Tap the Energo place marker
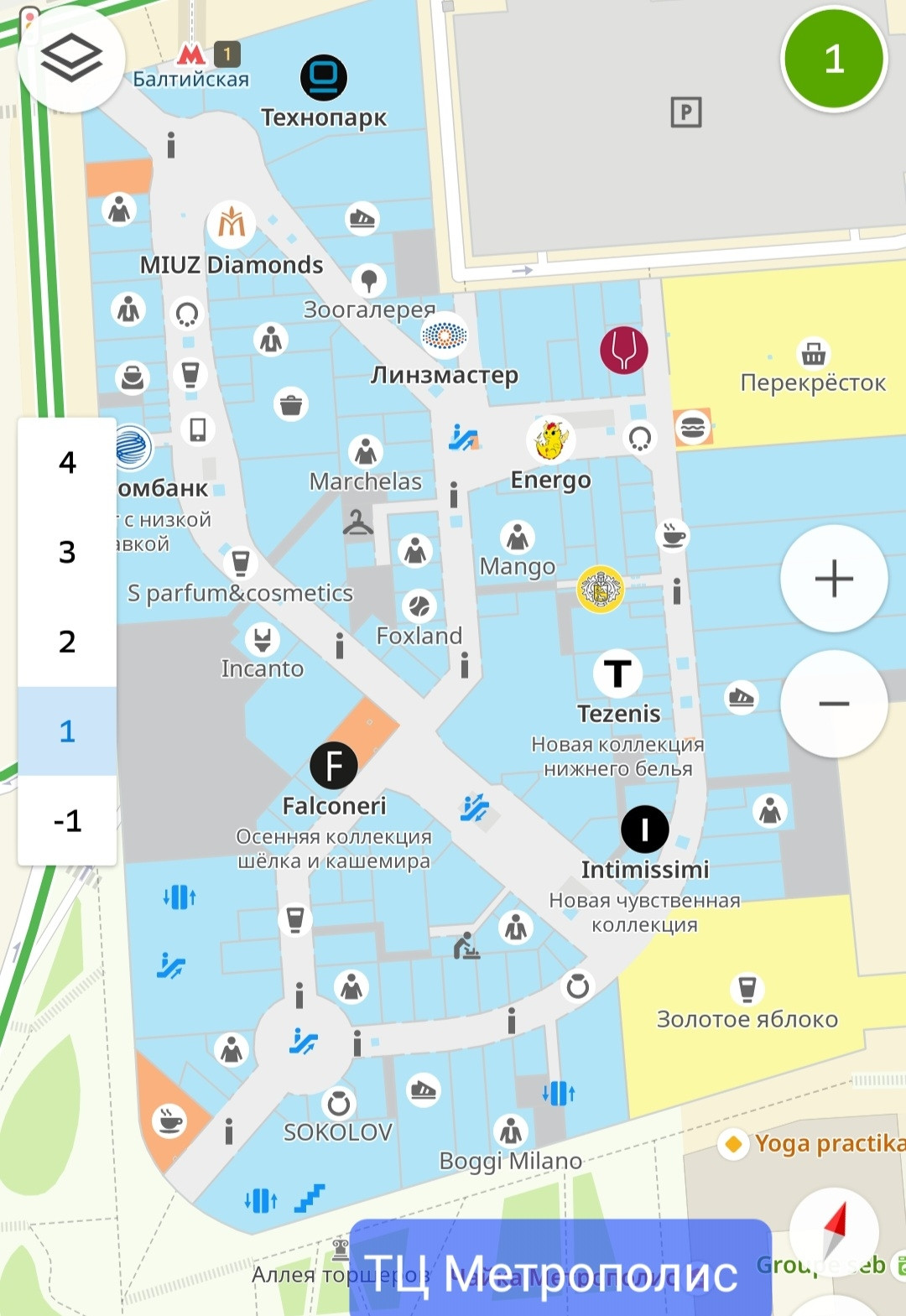The width and height of the screenshot is (906, 1316). pyautogui.click(x=551, y=440)
